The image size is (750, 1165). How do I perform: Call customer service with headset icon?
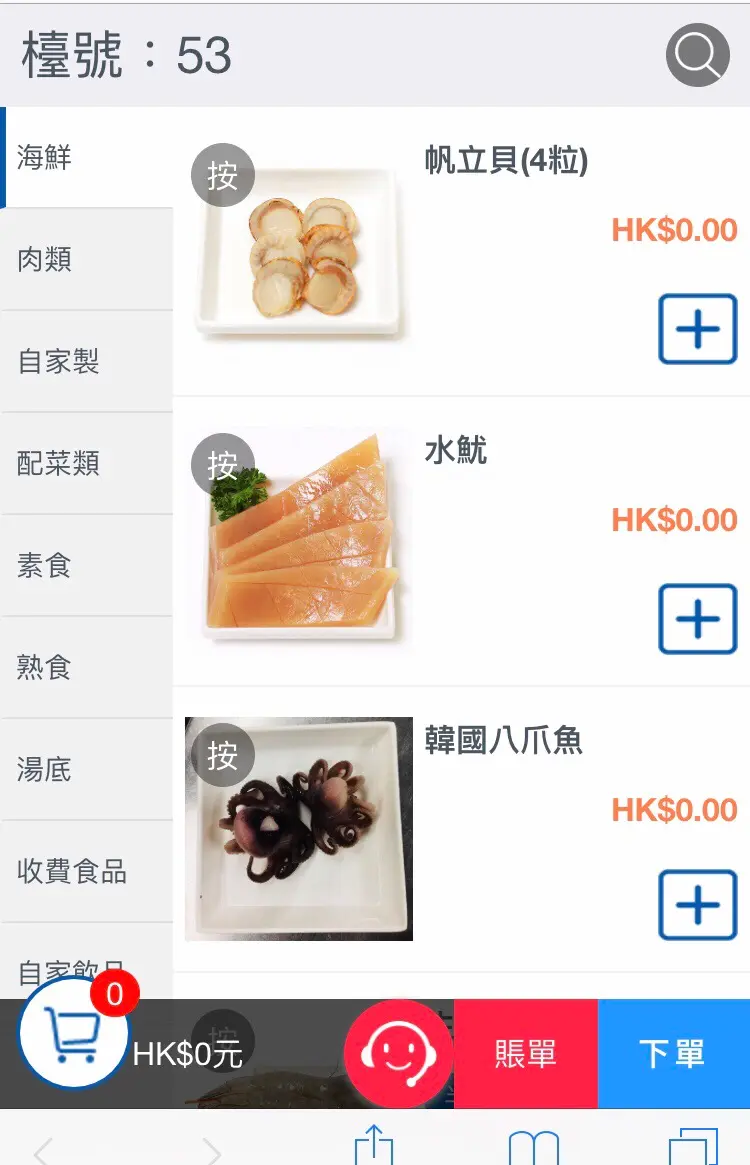coord(398,1054)
